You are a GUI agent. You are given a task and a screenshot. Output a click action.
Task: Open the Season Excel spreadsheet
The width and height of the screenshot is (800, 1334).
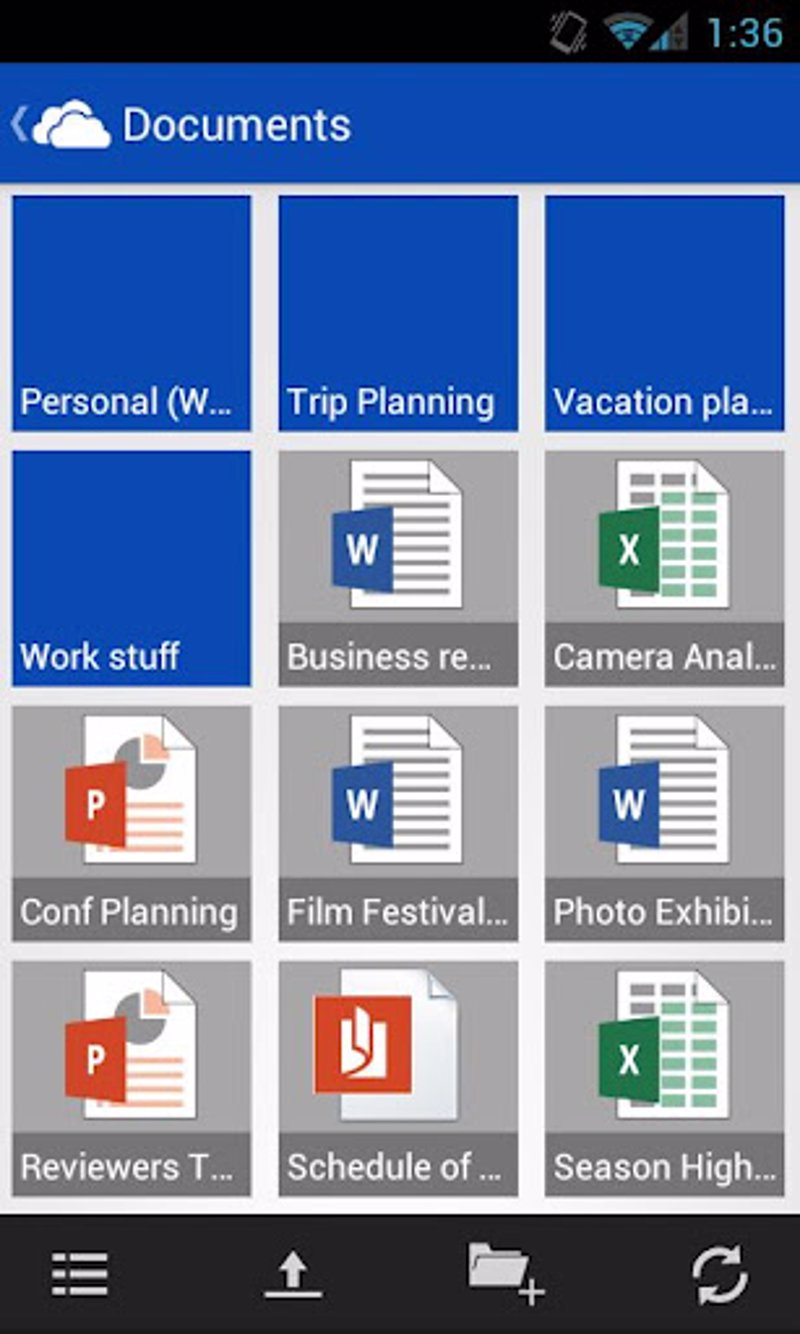[x=664, y=1078]
